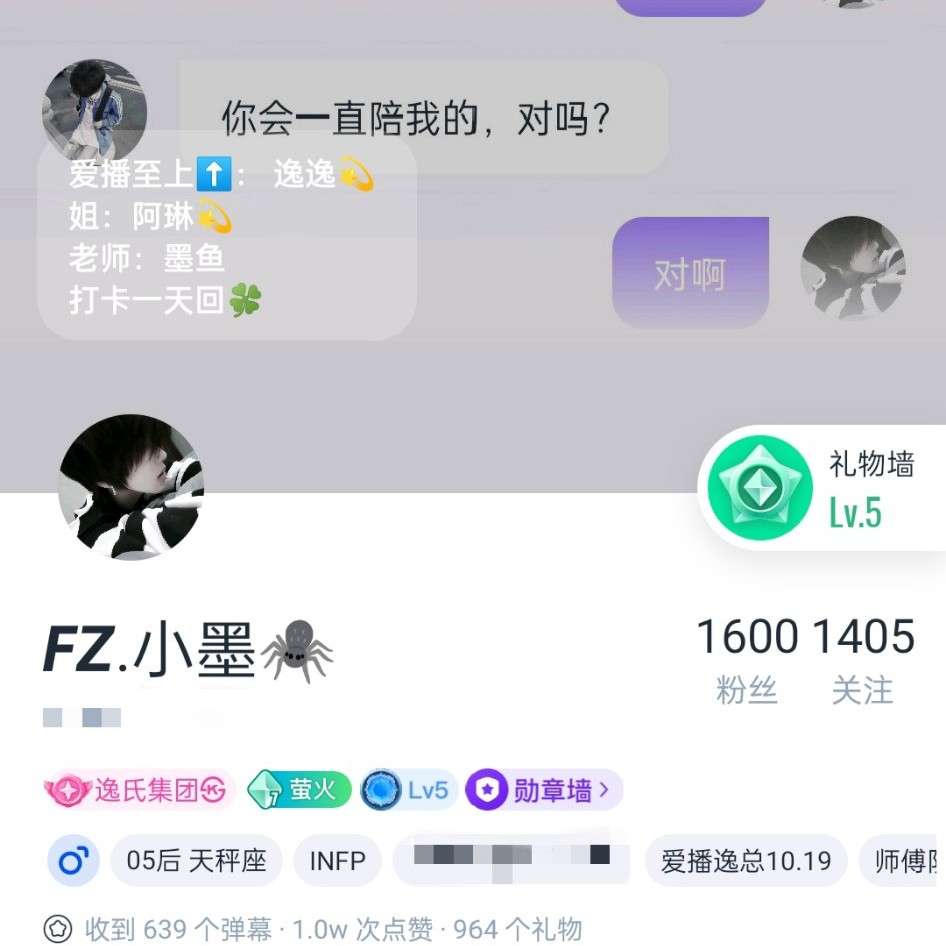Select the INFP tag chip

click(337, 861)
